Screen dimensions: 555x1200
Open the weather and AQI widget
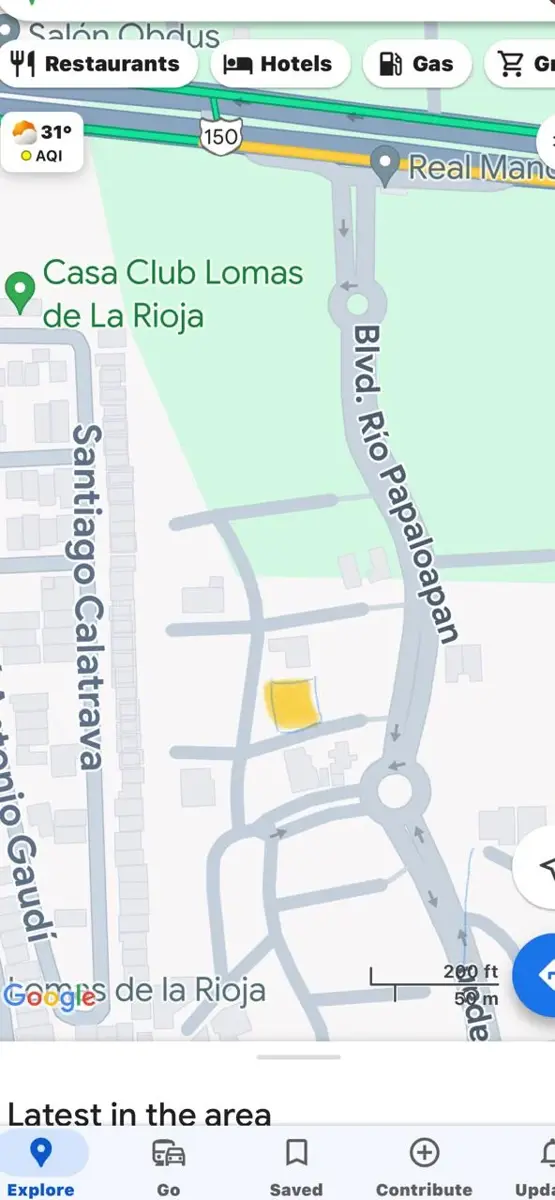pyautogui.click(x=42, y=142)
